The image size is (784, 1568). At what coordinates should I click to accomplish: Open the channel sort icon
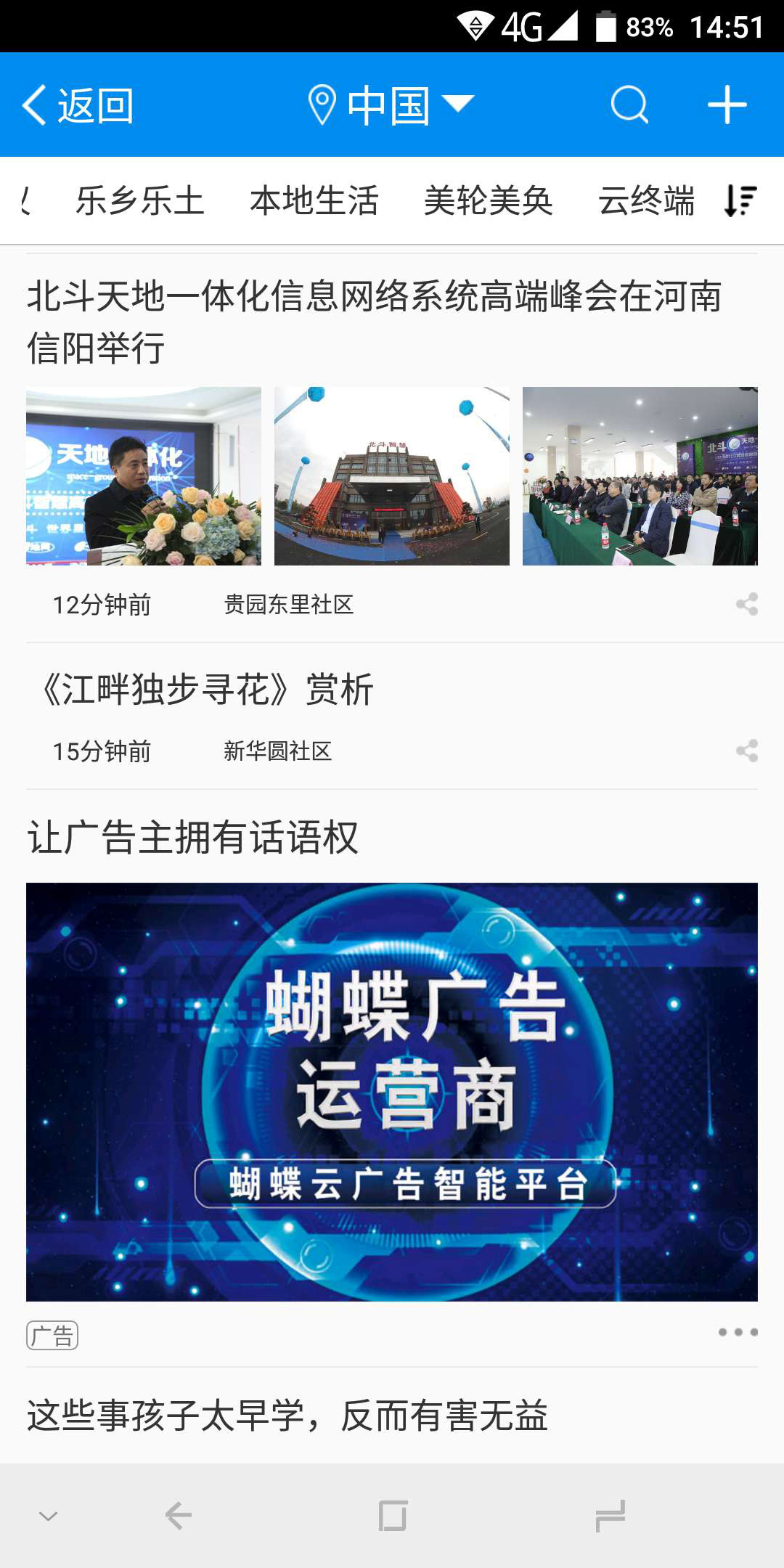tap(740, 201)
